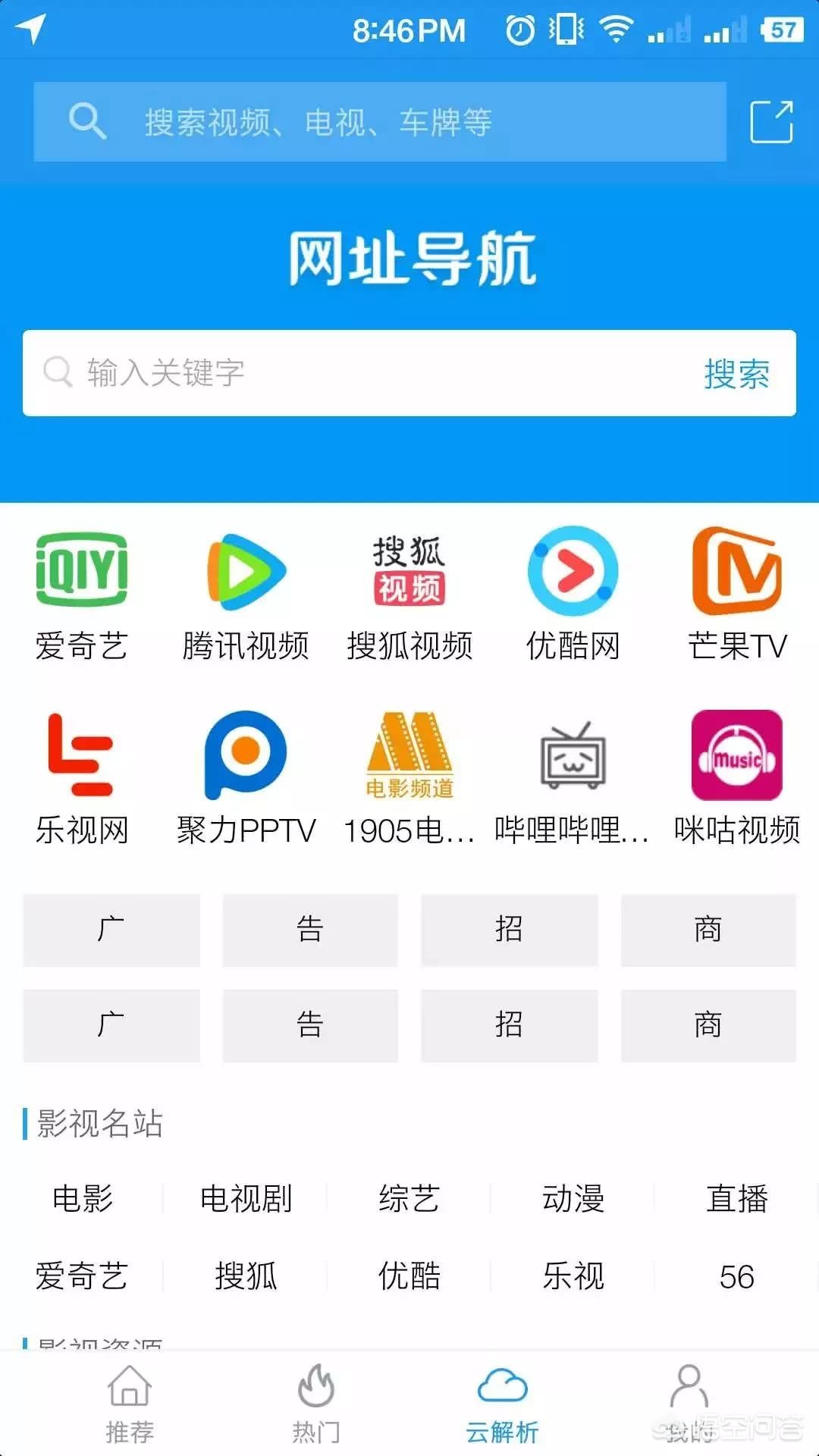Switch to the 热门 tab
Image resolution: width=819 pixels, height=1456 pixels.
tap(316, 1403)
